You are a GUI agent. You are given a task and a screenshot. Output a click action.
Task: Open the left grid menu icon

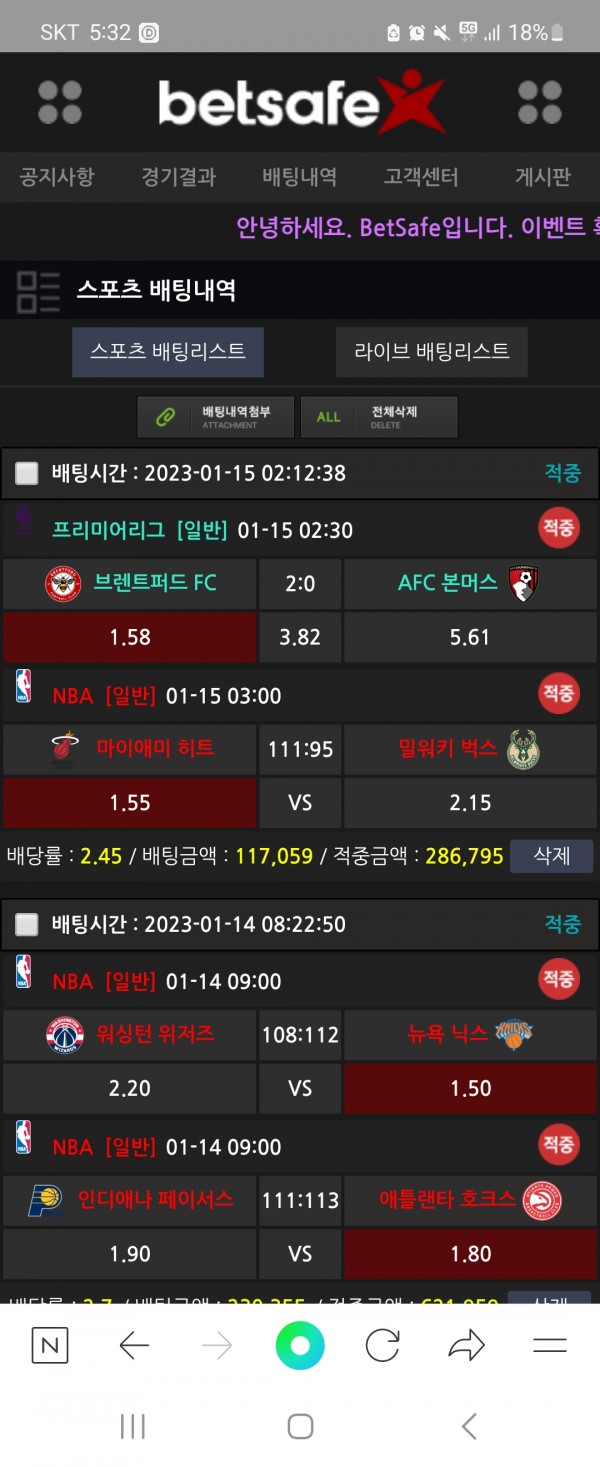[x=60, y=102]
